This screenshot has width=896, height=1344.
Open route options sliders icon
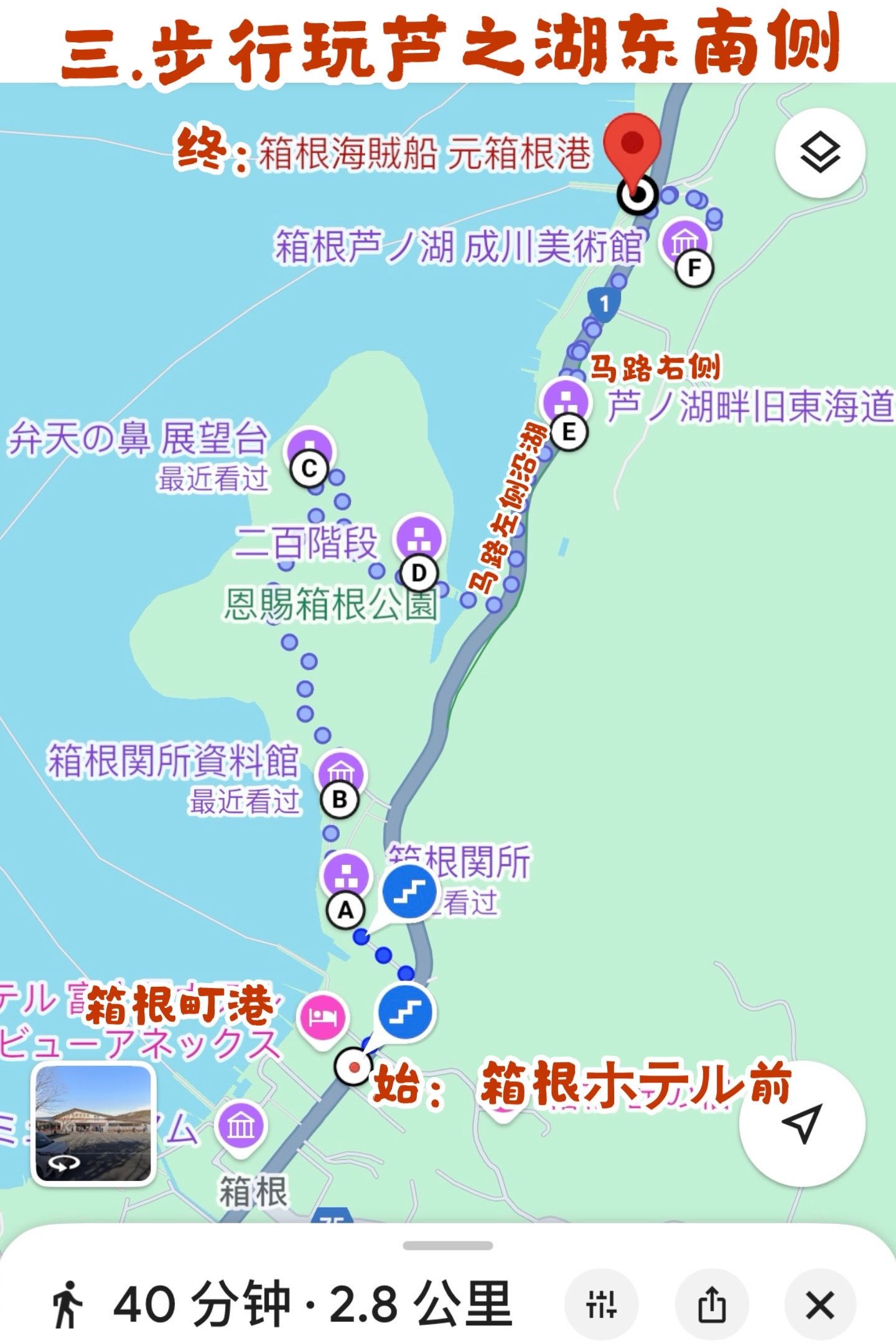pyautogui.click(x=600, y=1304)
